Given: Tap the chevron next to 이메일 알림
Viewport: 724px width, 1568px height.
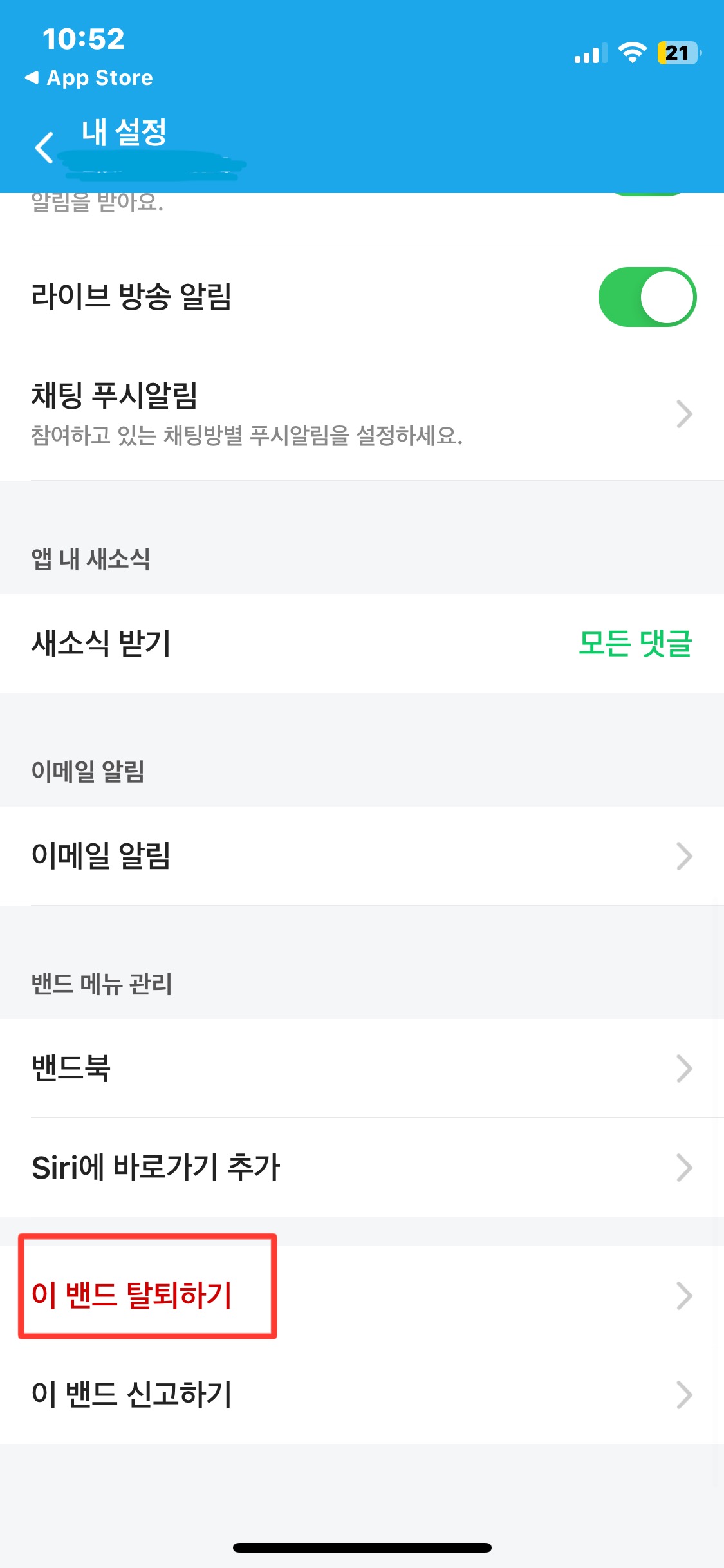Looking at the screenshot, I should (684, 855).
